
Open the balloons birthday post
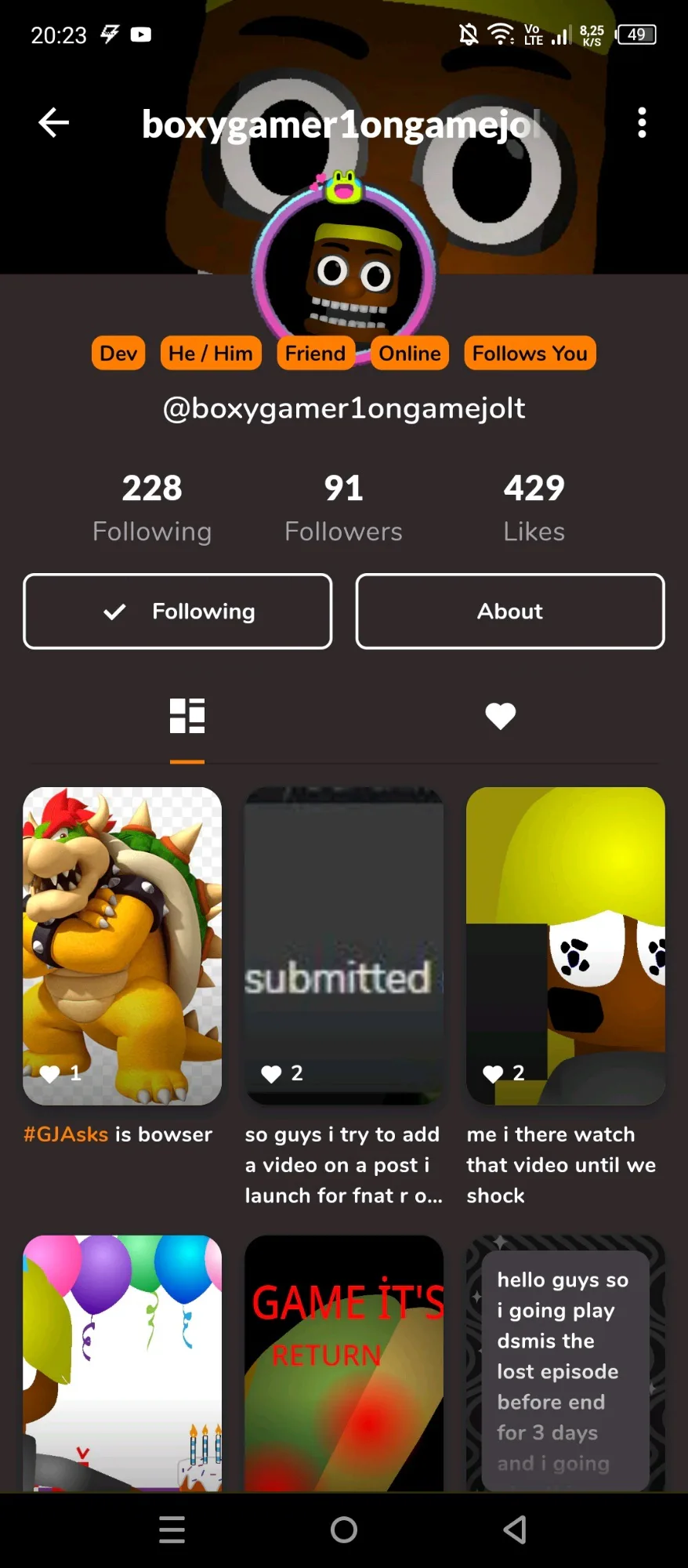pos(122,1363)
